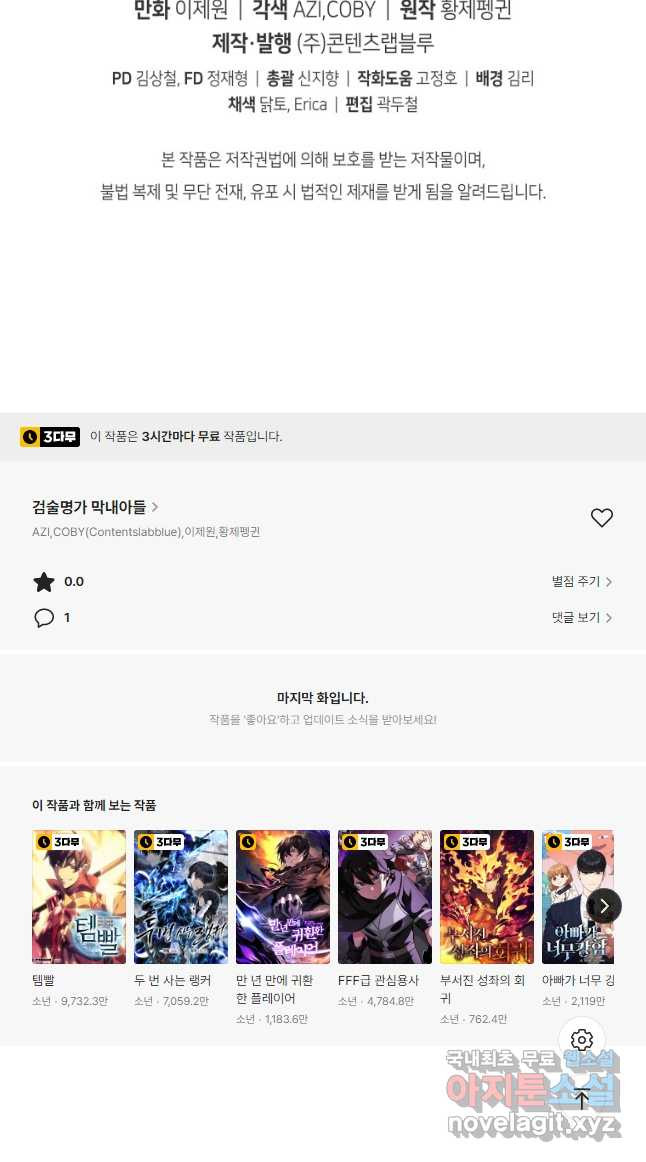Like the series with the heart icon
The image size is (646, 1162).
(x=601, y=518)
